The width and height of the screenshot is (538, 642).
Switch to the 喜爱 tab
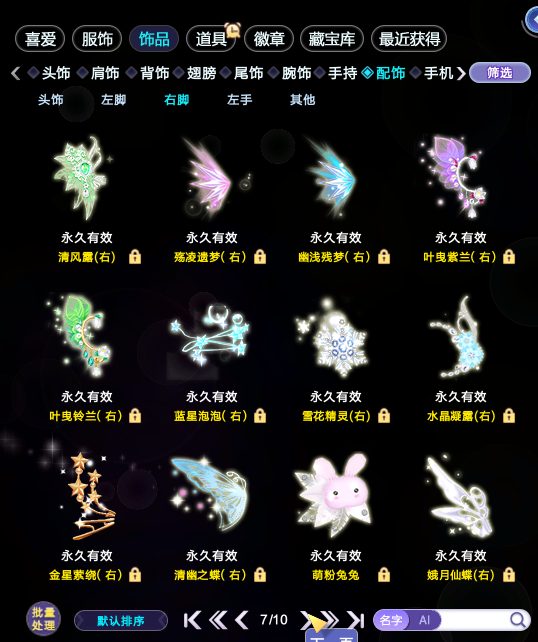click(x=40, y=39)
